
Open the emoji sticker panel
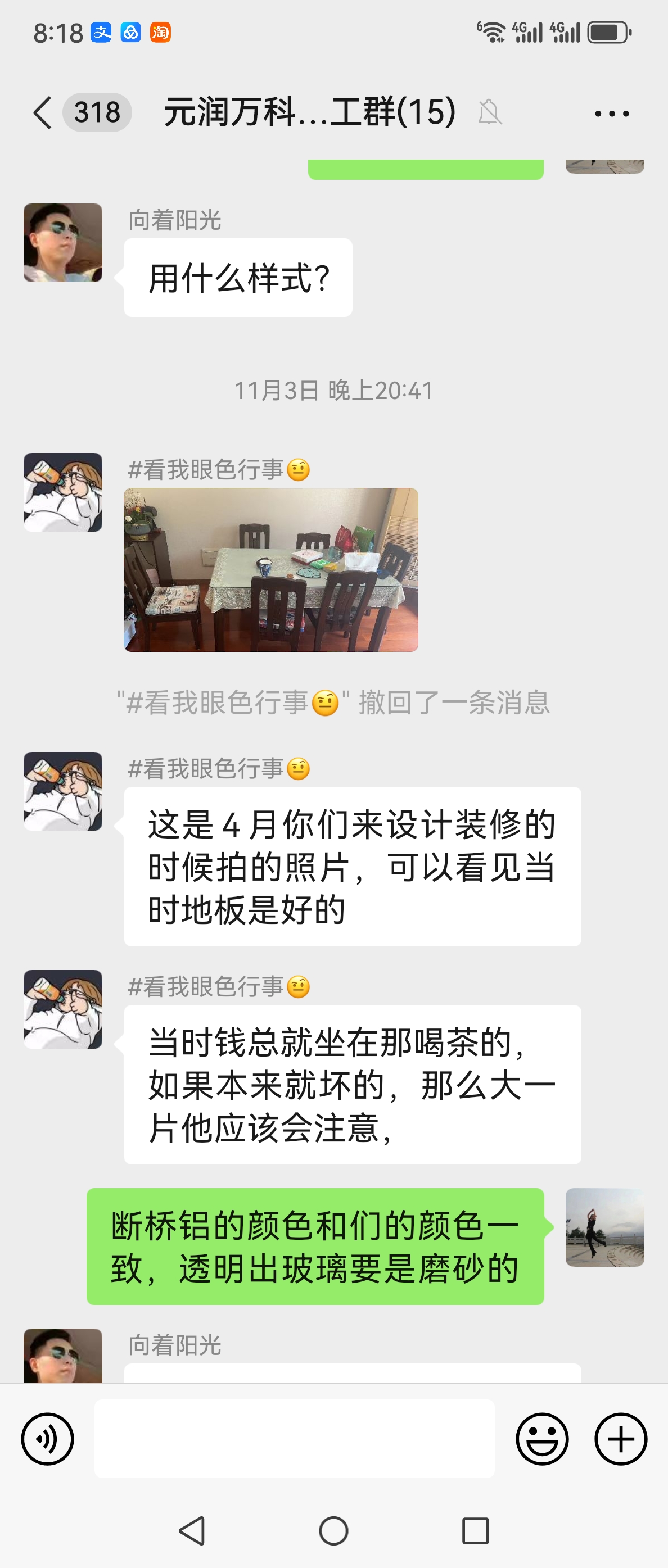542,1439
